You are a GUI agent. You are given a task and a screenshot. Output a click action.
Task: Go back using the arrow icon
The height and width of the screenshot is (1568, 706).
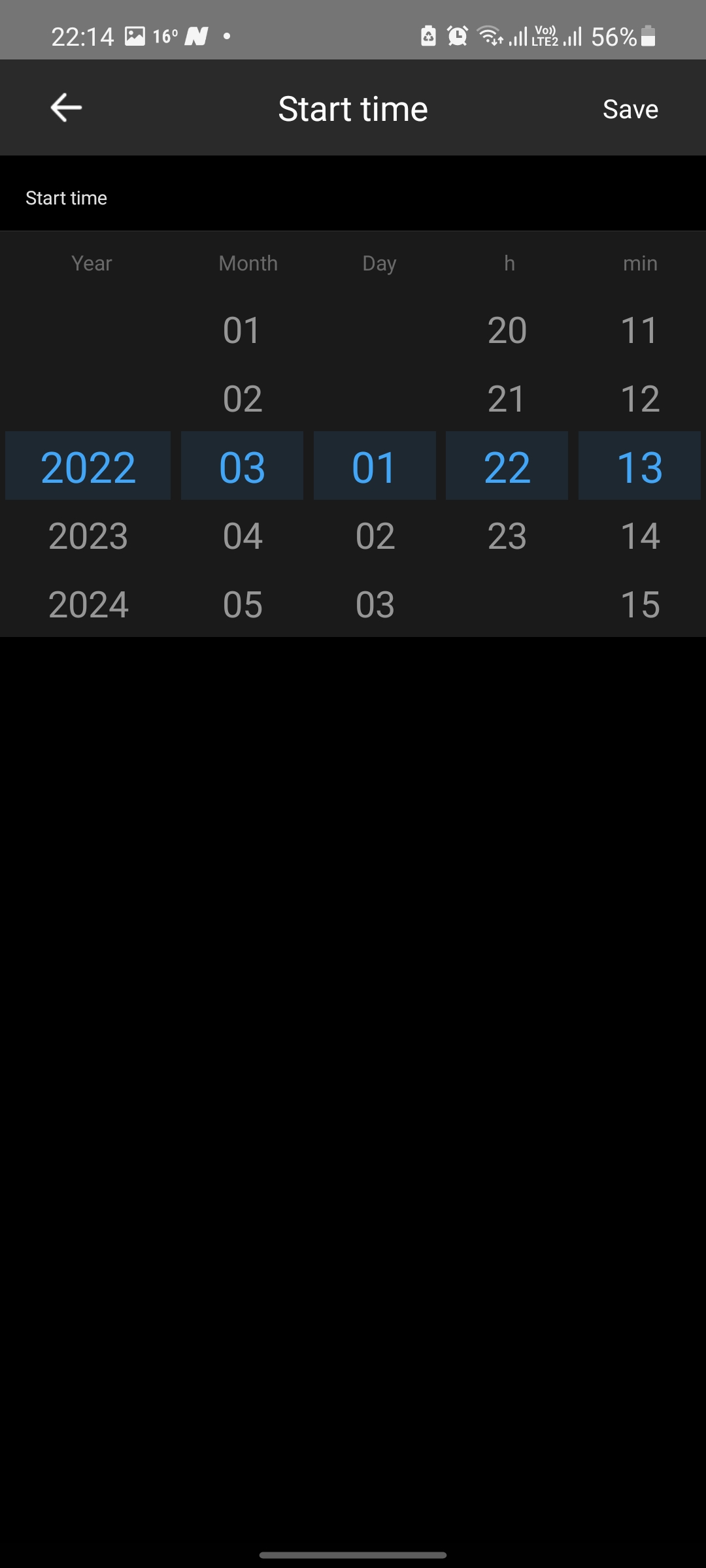click(66, 108)
